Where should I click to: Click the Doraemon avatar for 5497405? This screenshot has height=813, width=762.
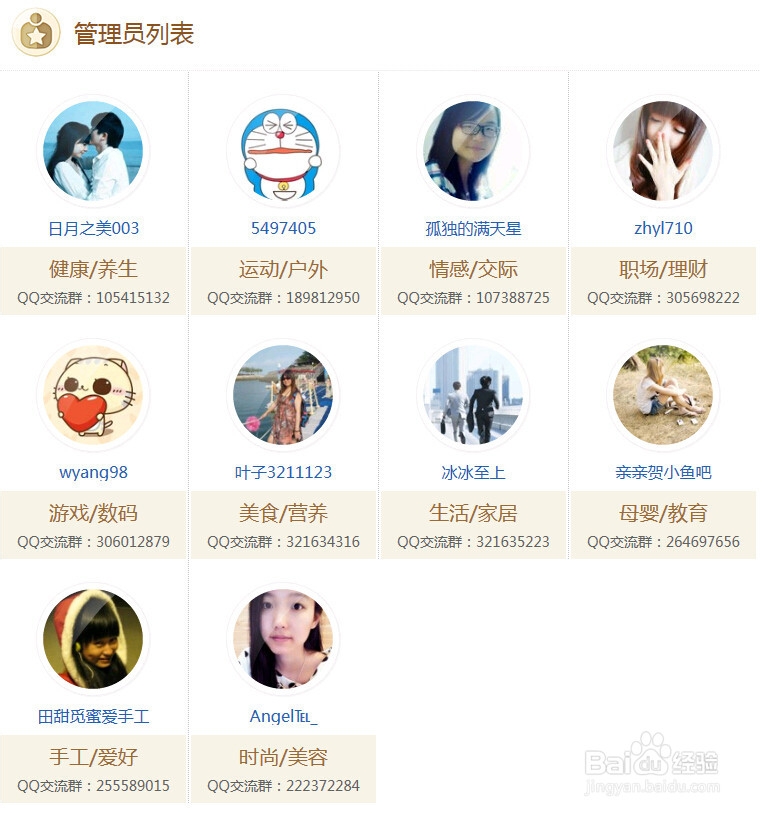point(283,150)
